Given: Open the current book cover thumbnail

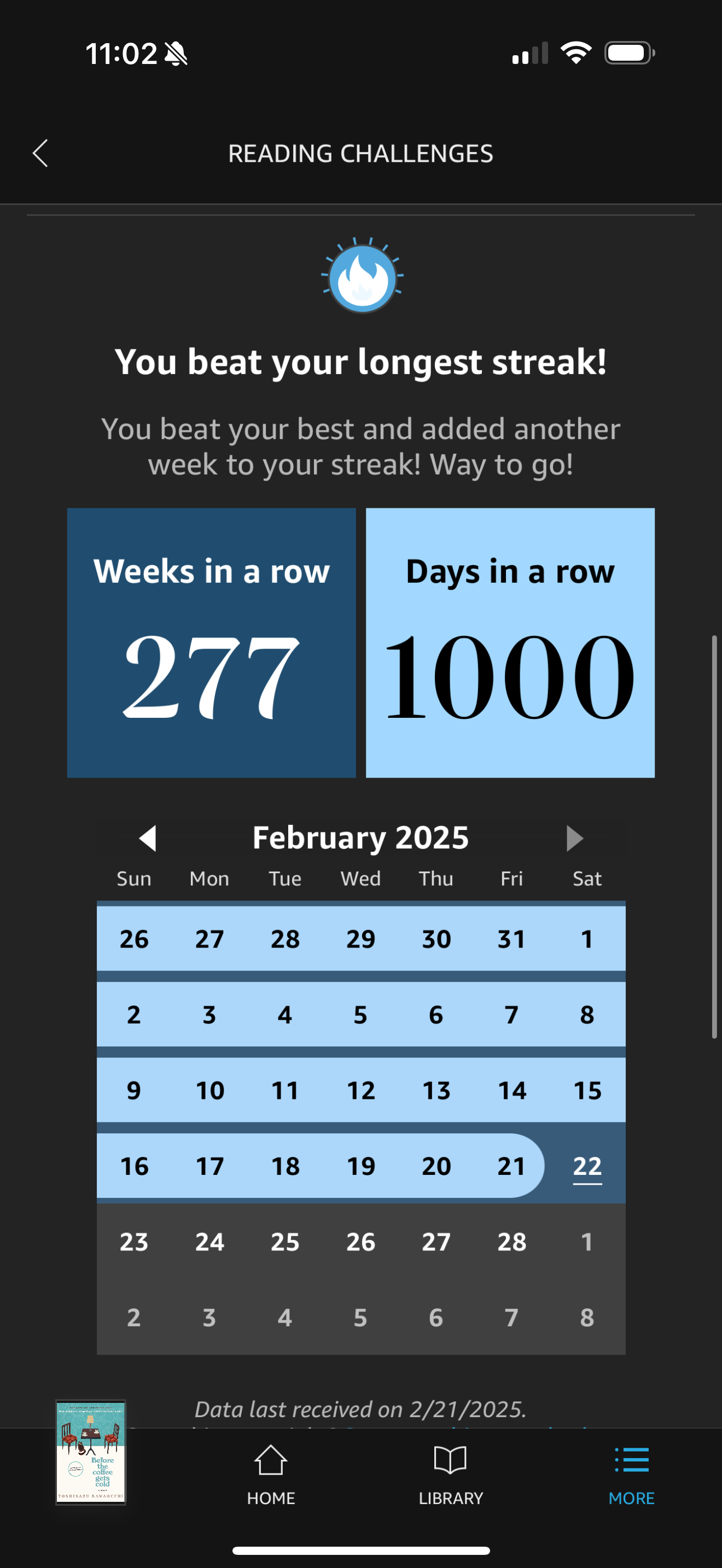Looking at the screenshot, I should click(91, 1452).
